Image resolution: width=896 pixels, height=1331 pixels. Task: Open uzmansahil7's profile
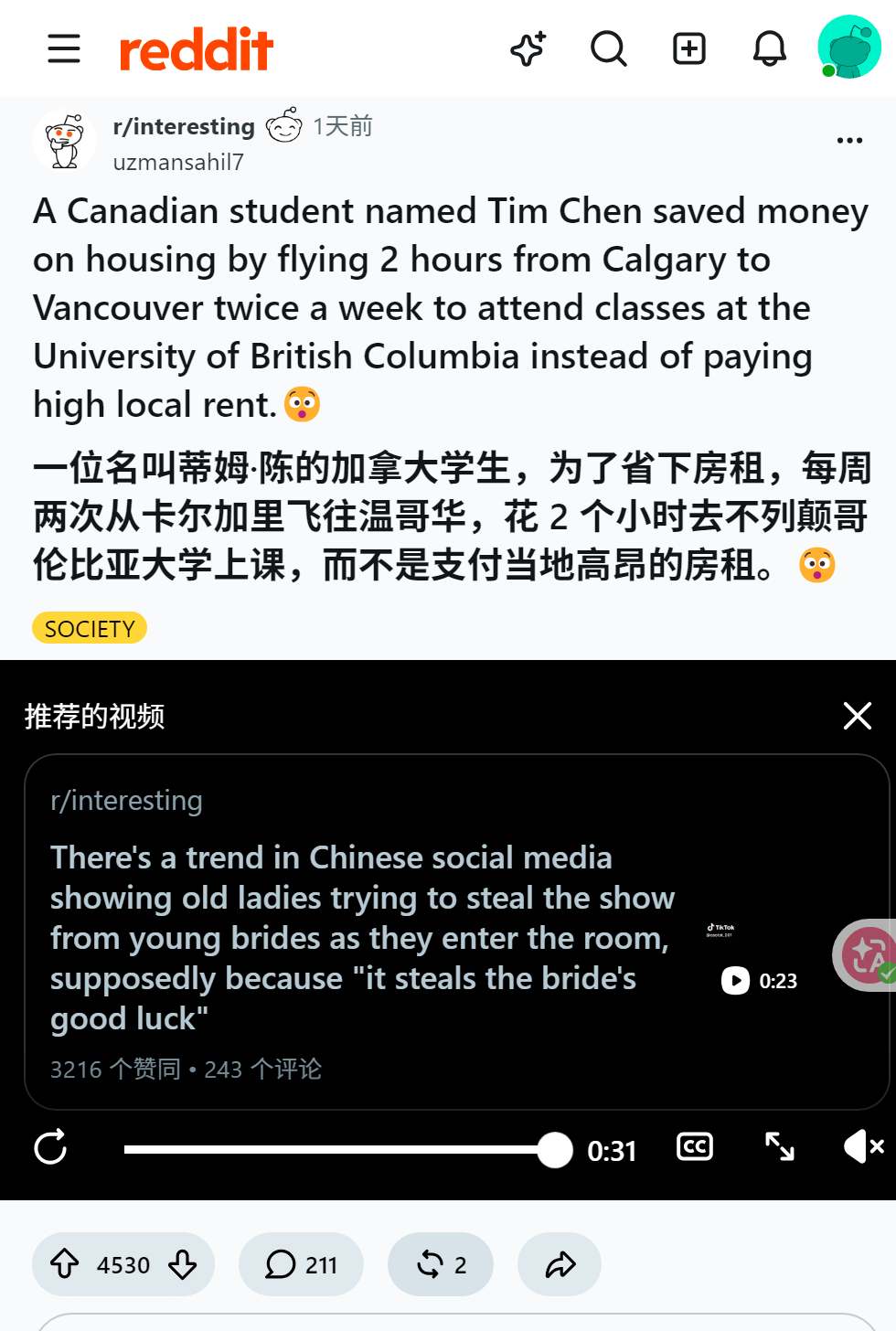(x=178, y=162)
